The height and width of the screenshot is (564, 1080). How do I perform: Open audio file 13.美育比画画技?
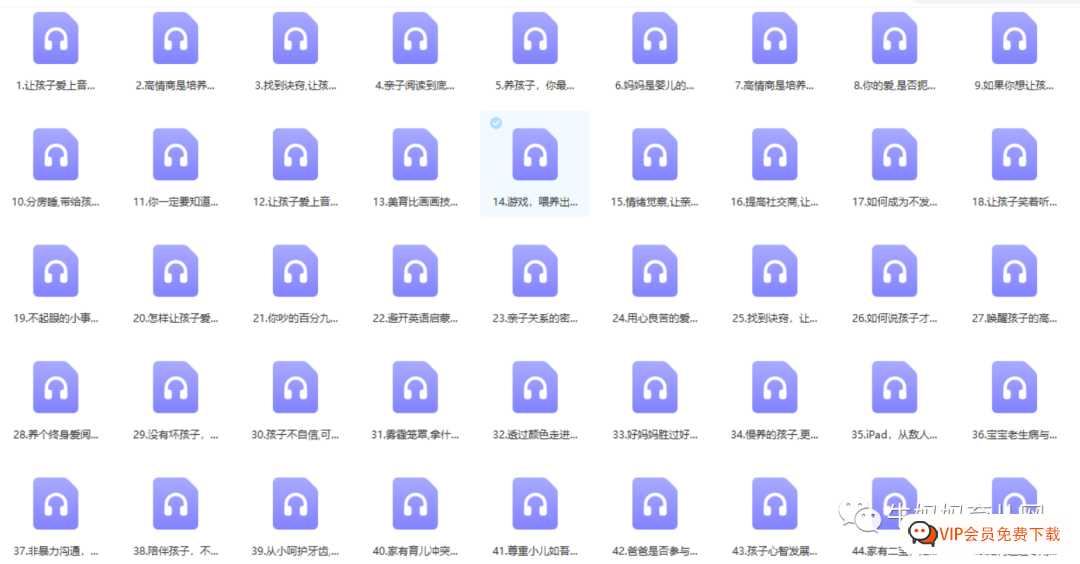[x=415, y=155]
